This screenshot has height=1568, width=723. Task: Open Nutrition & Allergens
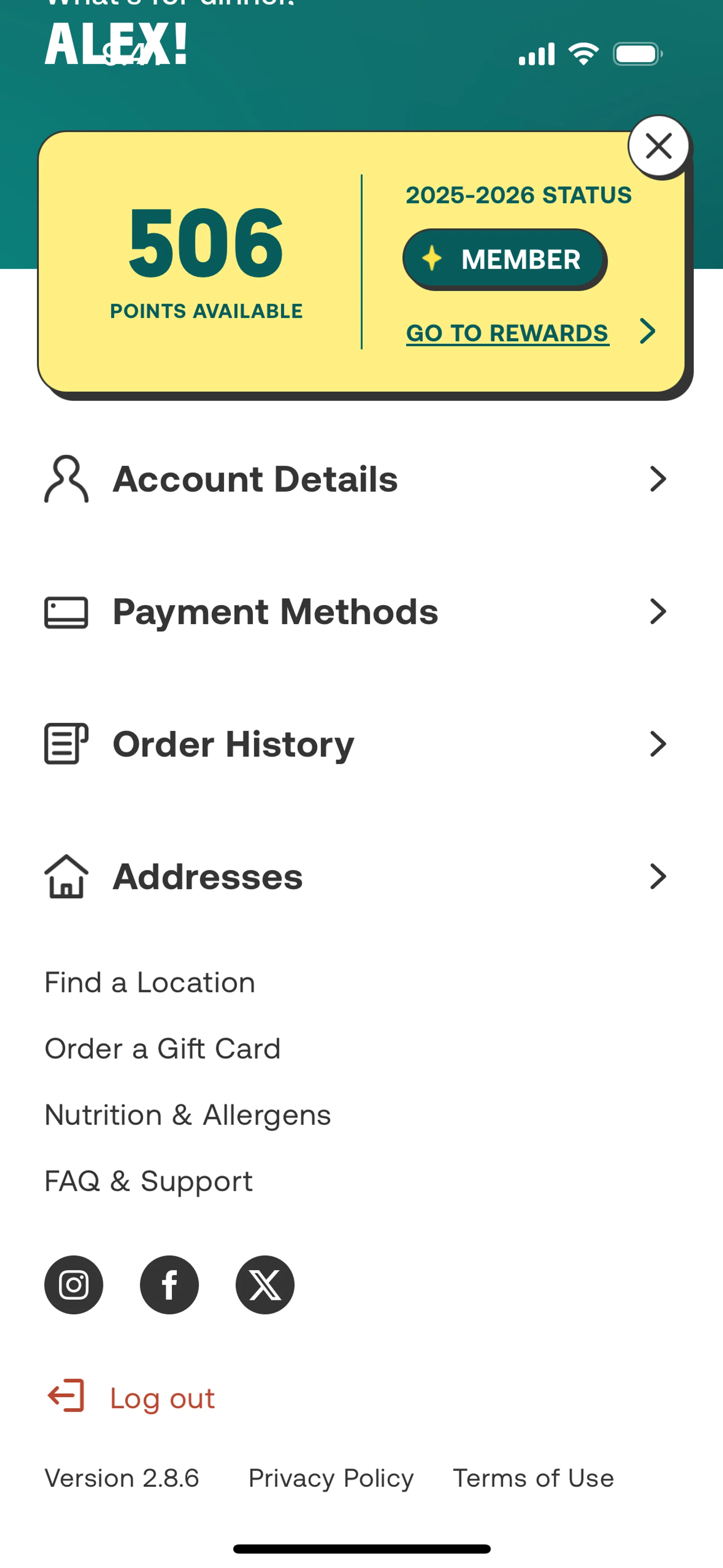(188, 1115)
